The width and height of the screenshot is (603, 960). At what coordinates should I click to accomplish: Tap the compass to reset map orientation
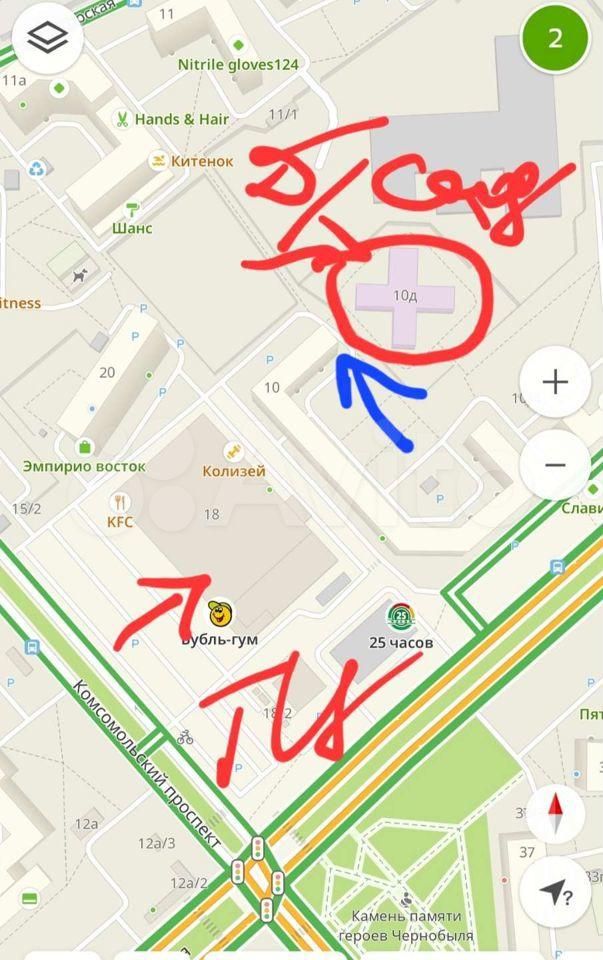pos(555,813)
